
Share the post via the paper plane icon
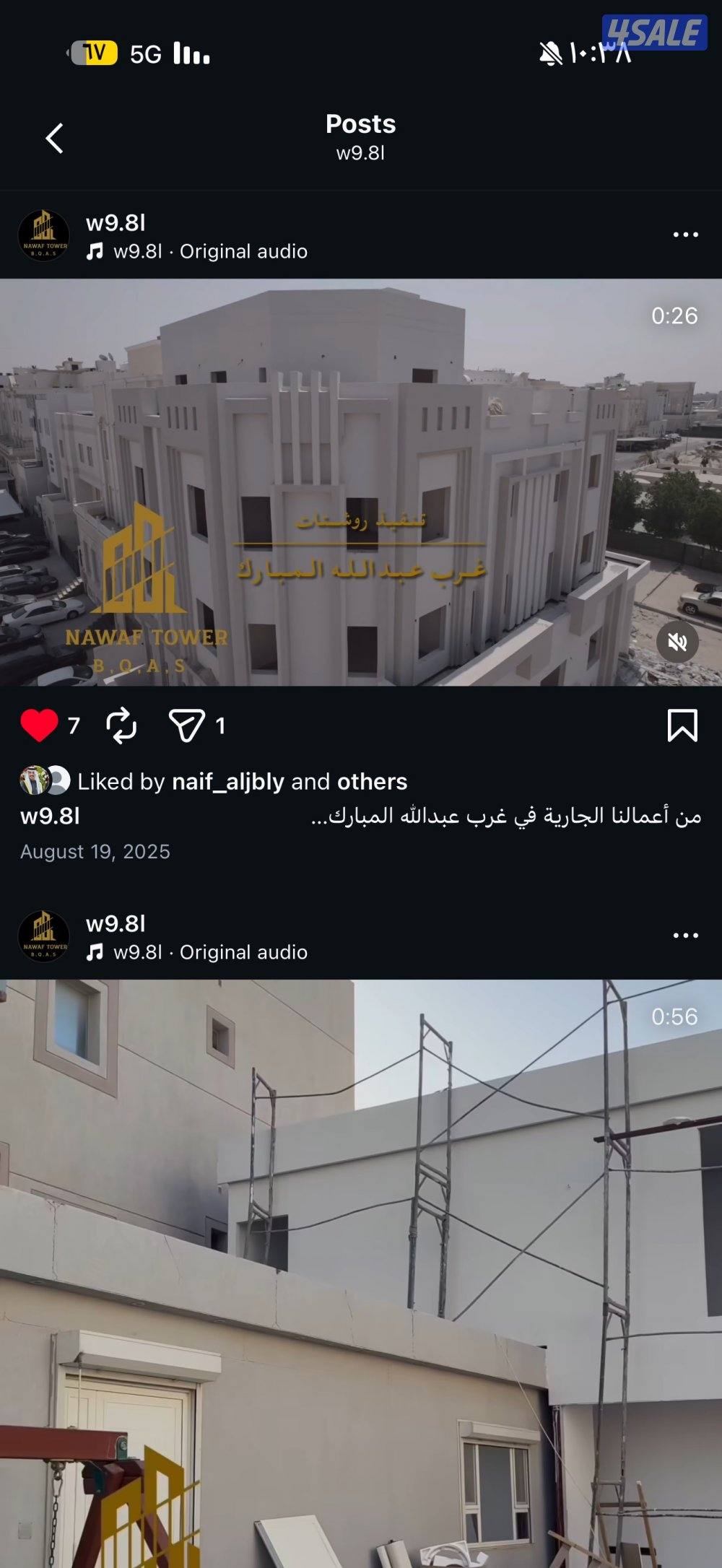[189, 723]
